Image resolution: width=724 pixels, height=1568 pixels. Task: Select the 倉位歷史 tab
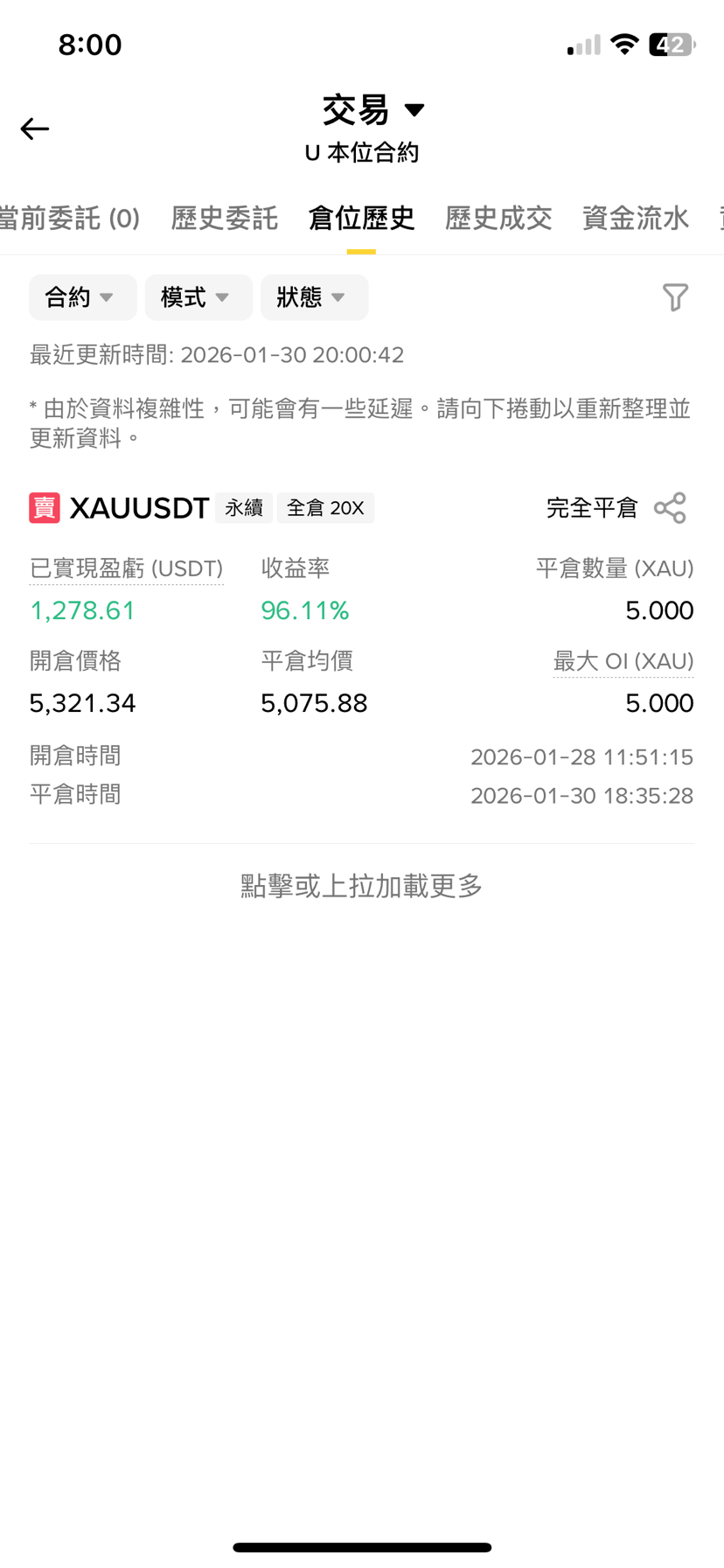pos(361,219)
